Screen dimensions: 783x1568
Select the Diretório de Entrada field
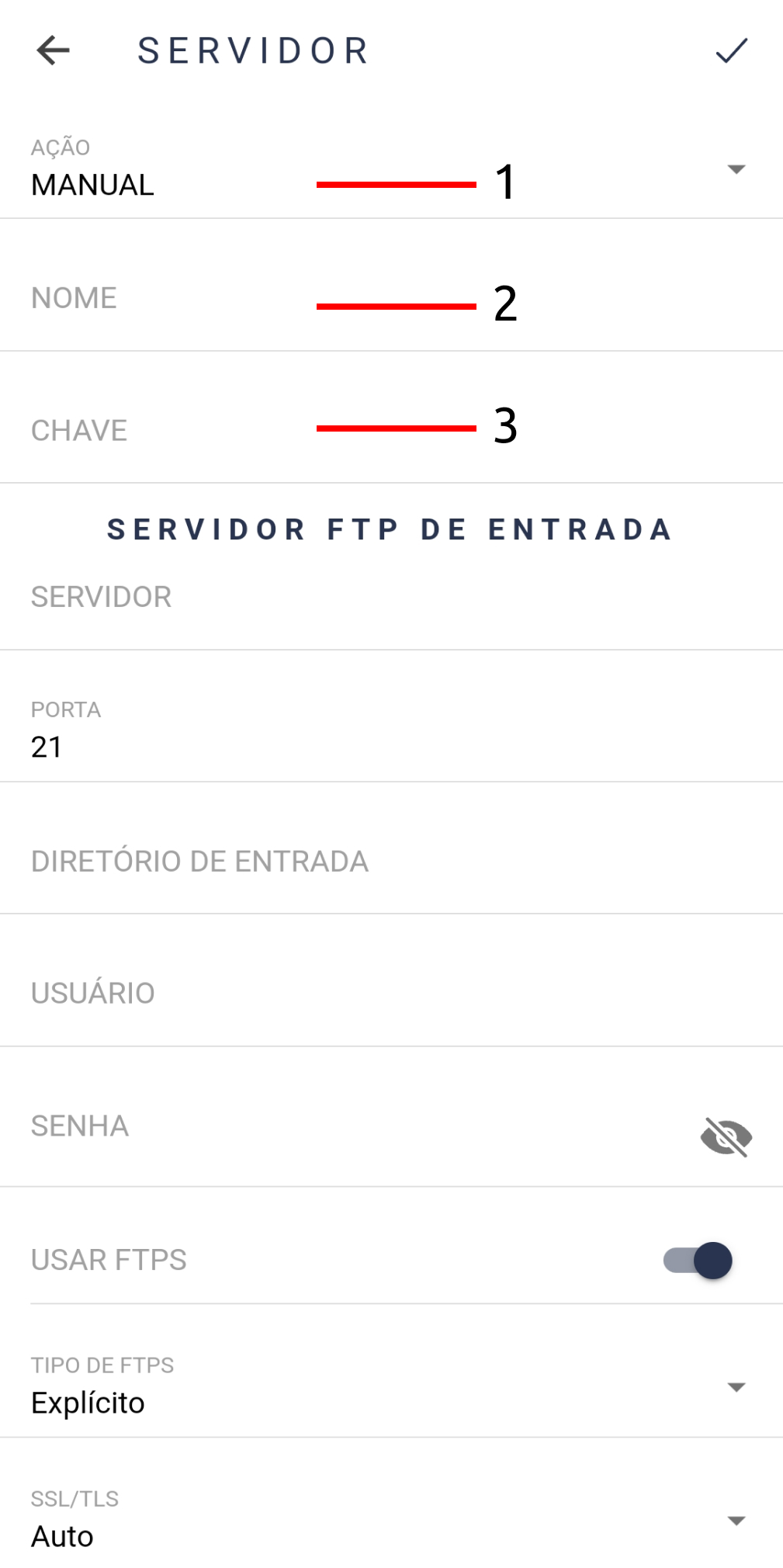click(x=391, y=862)
